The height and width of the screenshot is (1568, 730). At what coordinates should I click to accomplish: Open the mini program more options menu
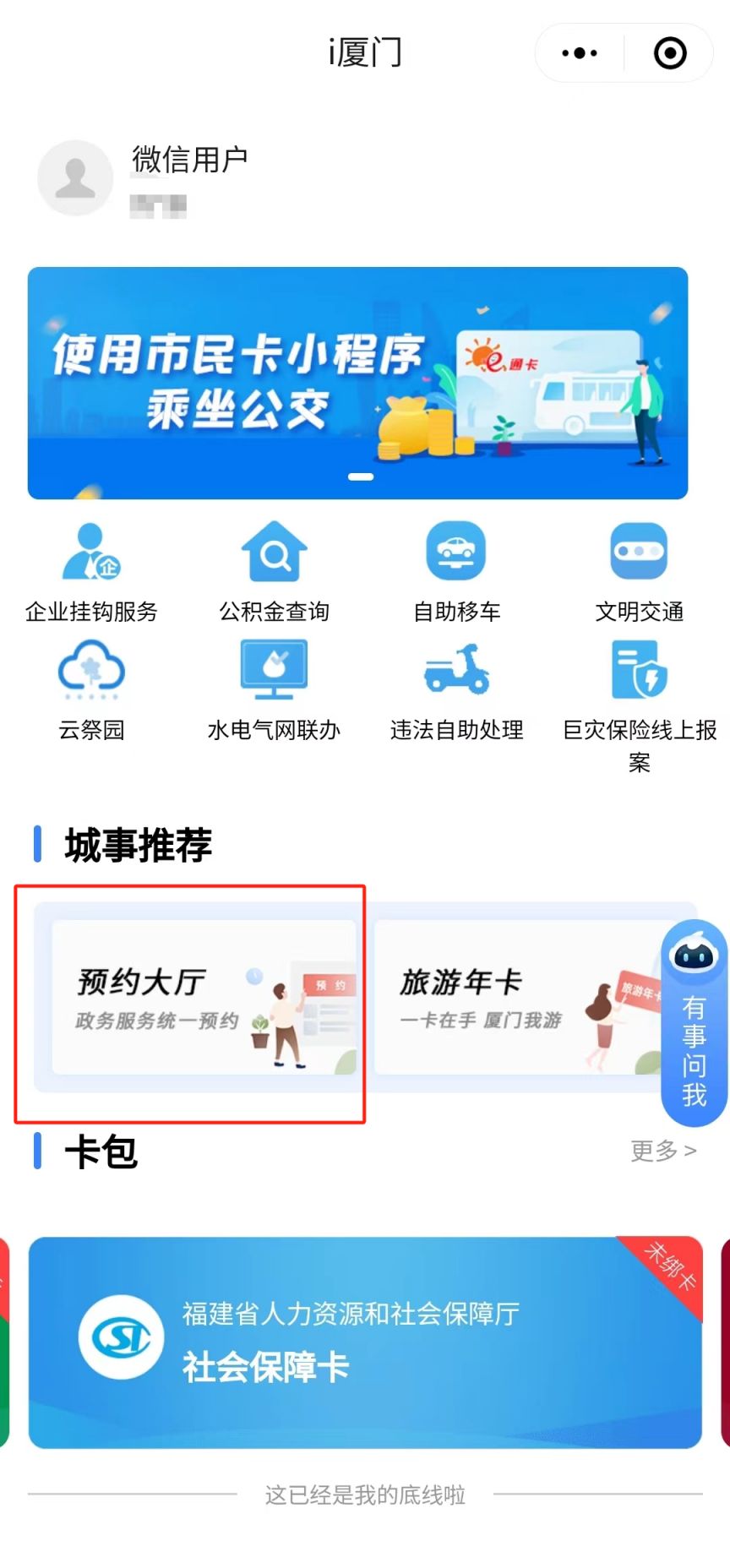pos(580,53)
